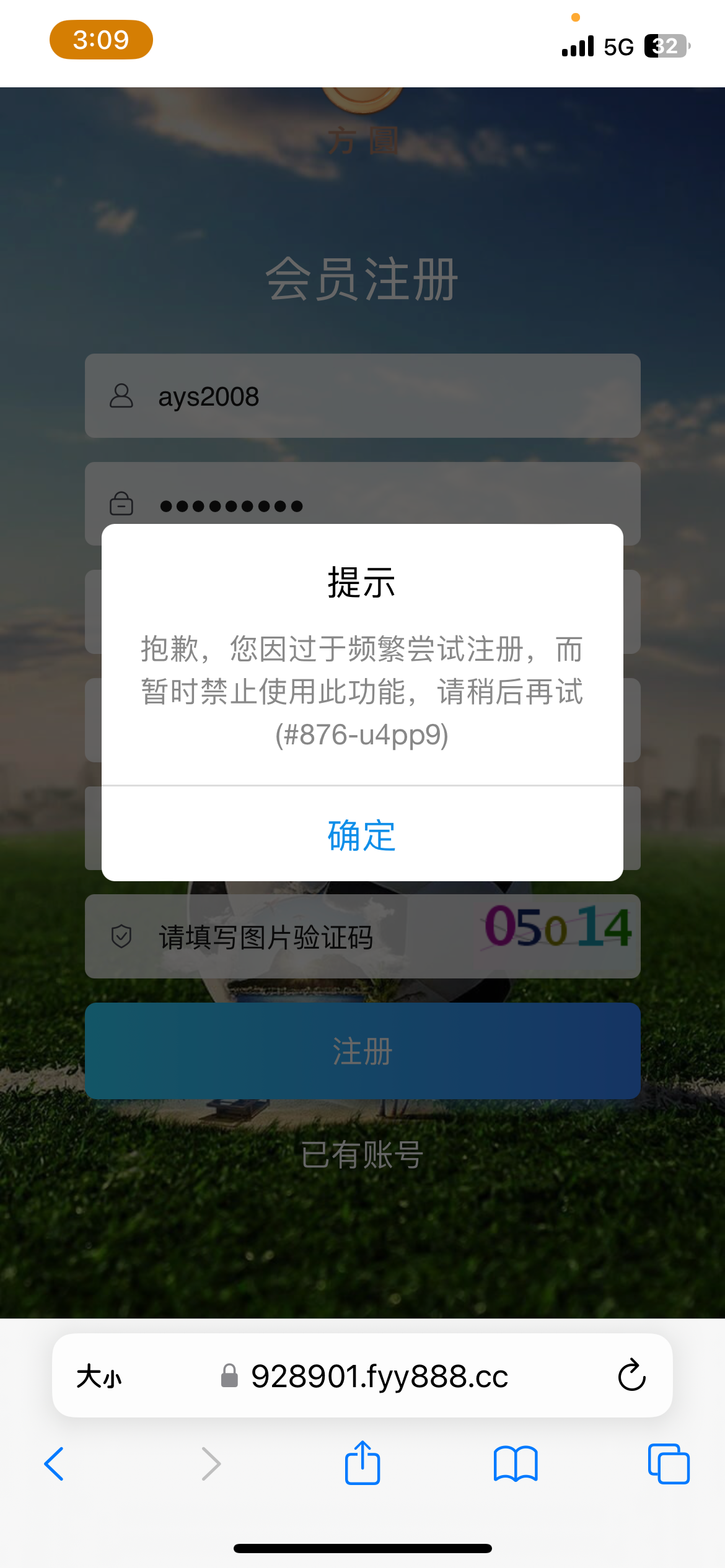The height and width of the screenshot is (1568, 725).
Task: Open the Safari share sheet
Action: coord(362,1463)
